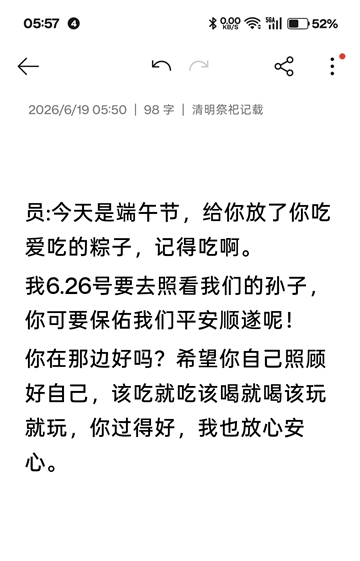Open the three-dot overflow menu
This screenshot has height=561, width=360.
[332, 66]
